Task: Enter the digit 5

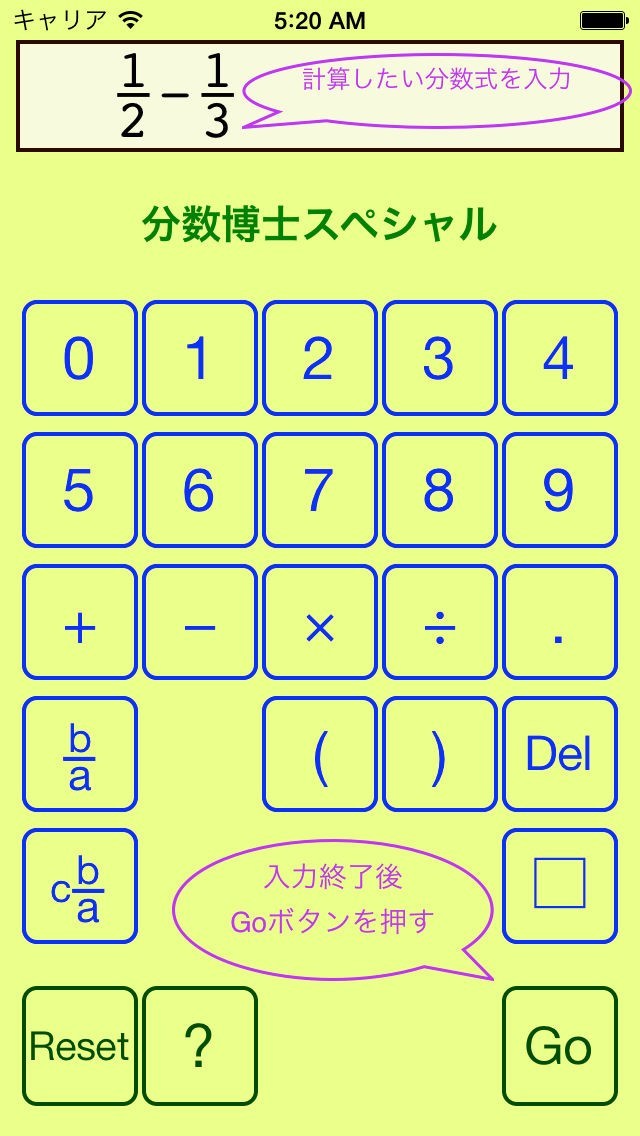Action: pyautogui.click(x=79, y=490)
